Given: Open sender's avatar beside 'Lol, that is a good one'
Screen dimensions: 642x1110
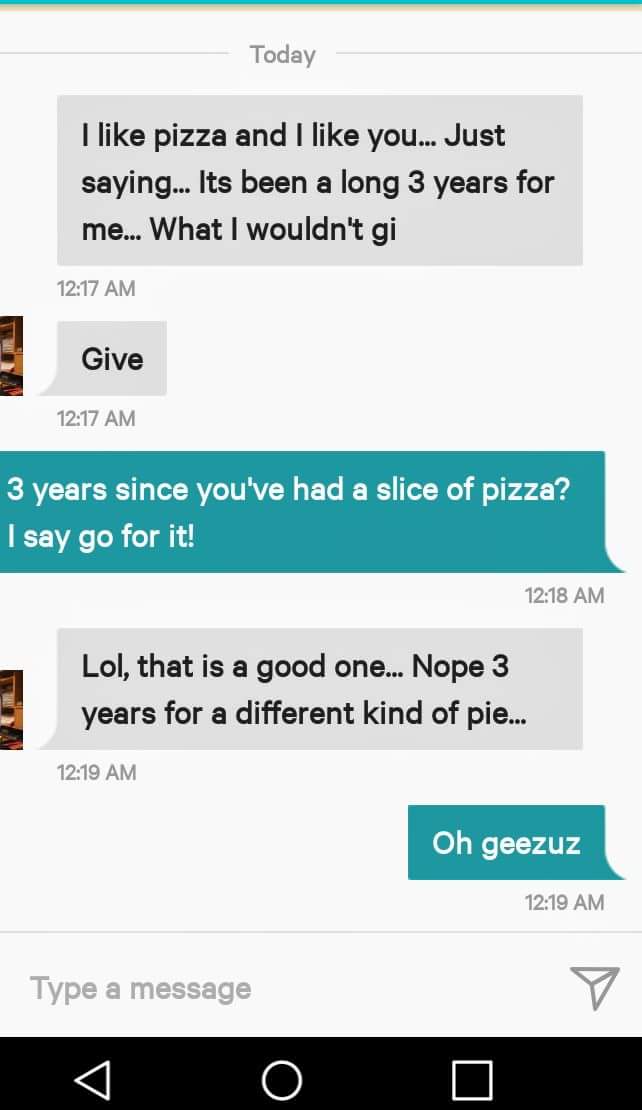Looking at the screenshot, I should click(11, 710).
